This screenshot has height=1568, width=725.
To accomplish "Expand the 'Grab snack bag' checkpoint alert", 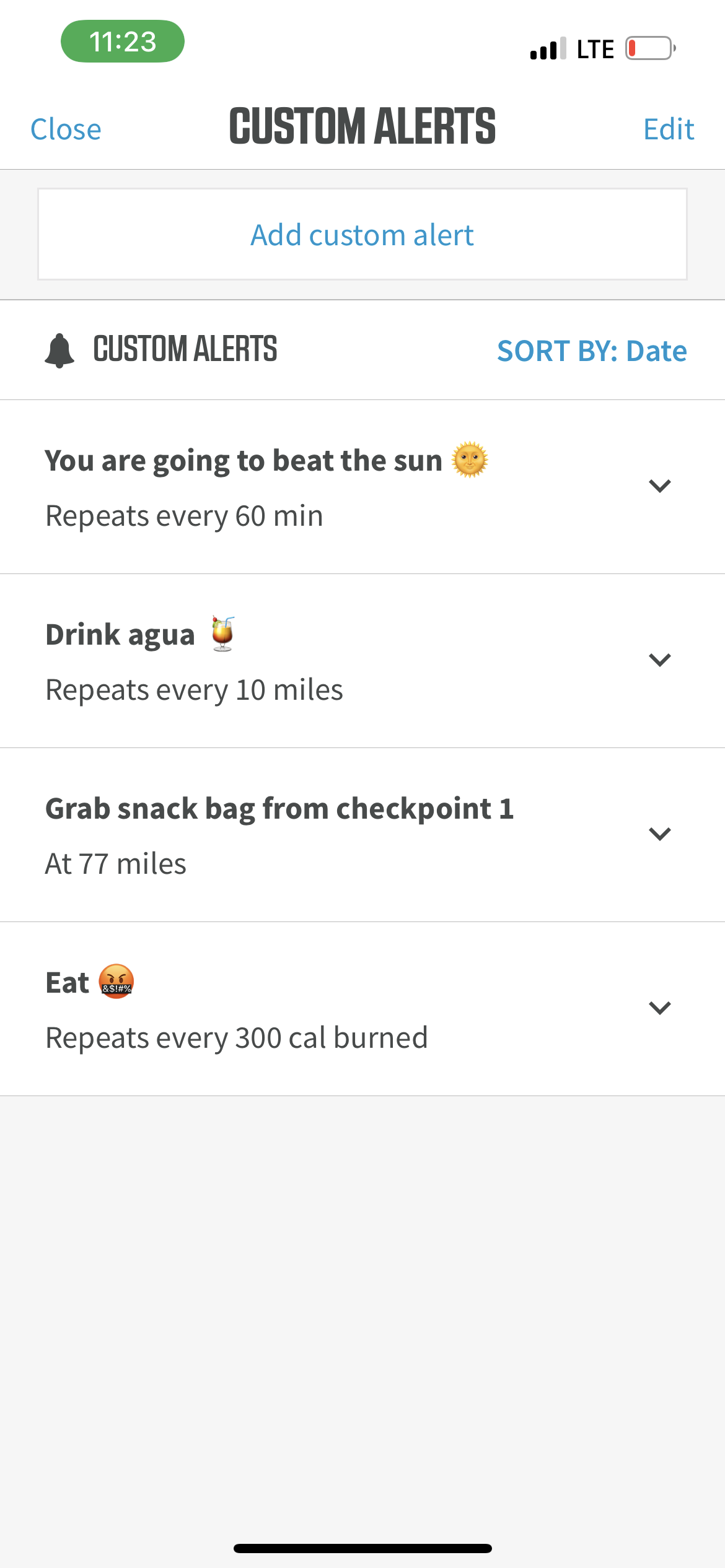I will click(x=659, y=834).
